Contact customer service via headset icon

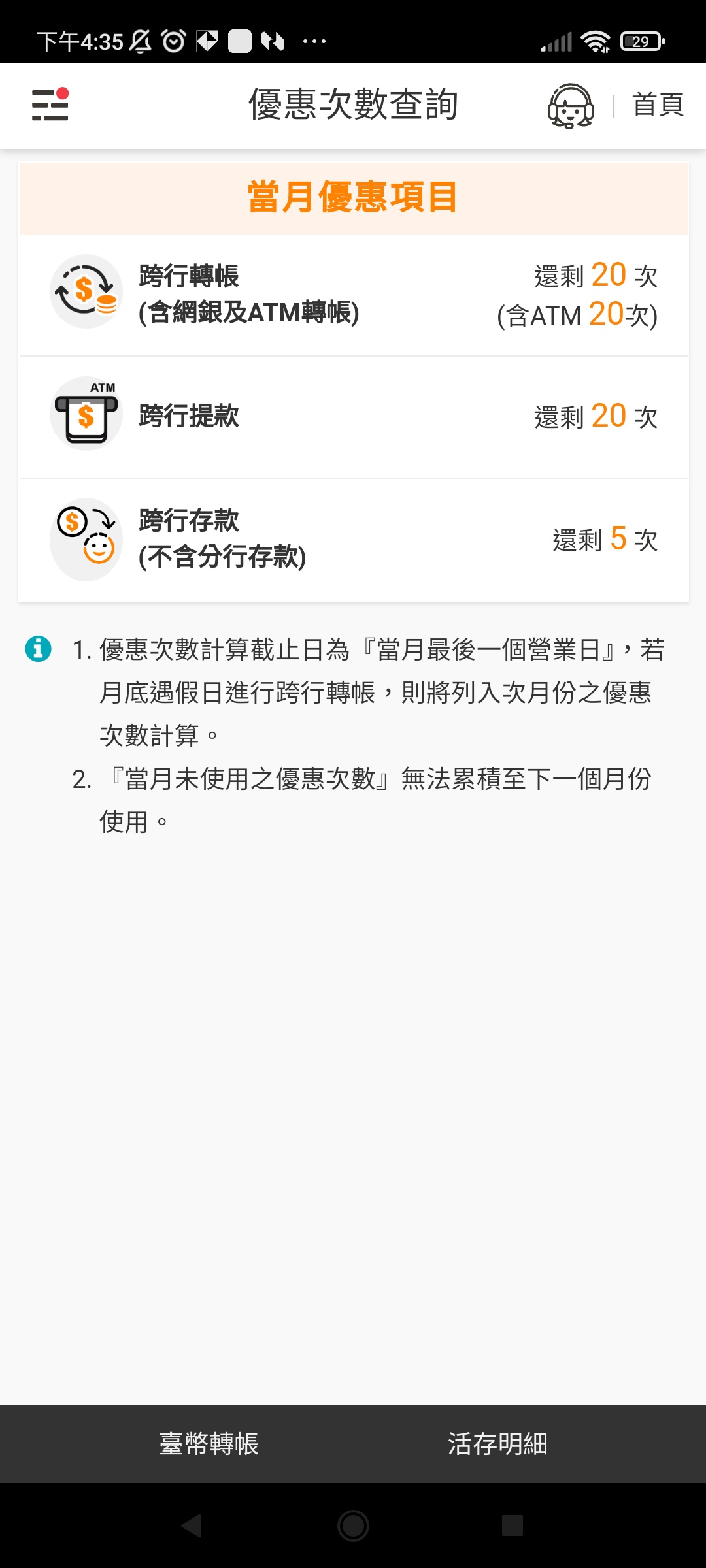(x=570, y=106)
